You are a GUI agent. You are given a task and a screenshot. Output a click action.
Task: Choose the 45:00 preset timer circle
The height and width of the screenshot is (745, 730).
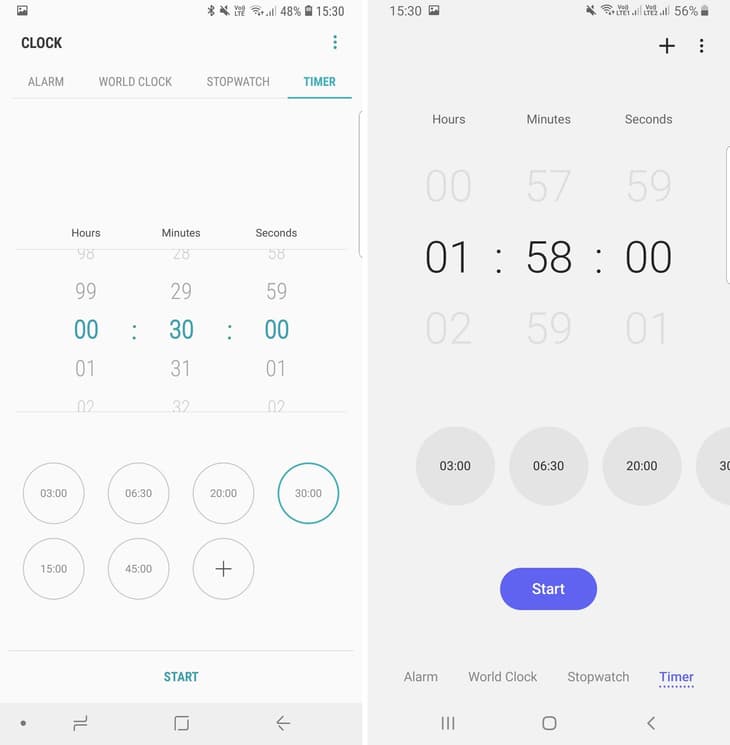(x=138, y=569)
